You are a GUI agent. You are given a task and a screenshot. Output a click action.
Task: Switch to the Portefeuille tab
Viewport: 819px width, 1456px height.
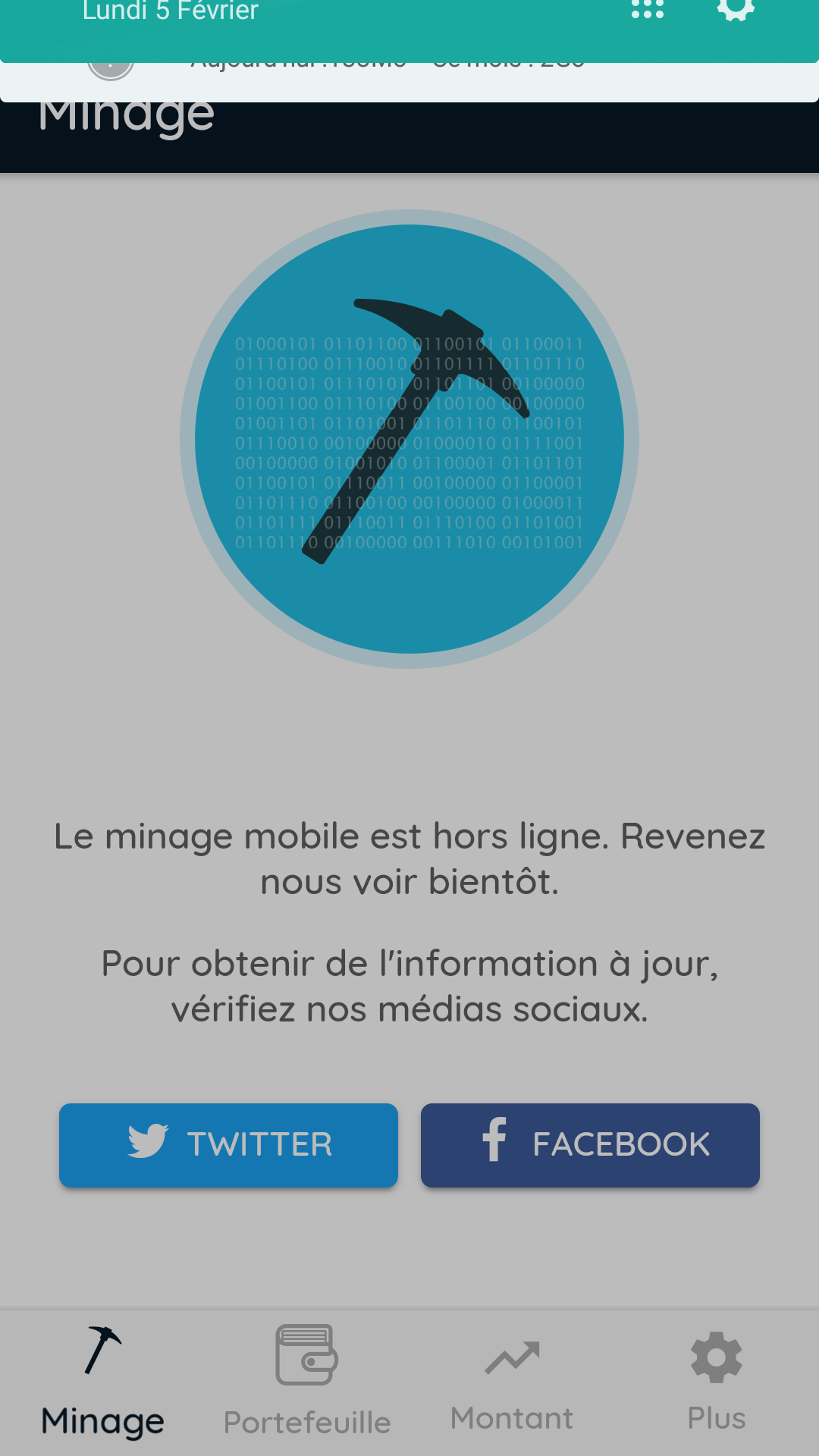[307, 1382]
